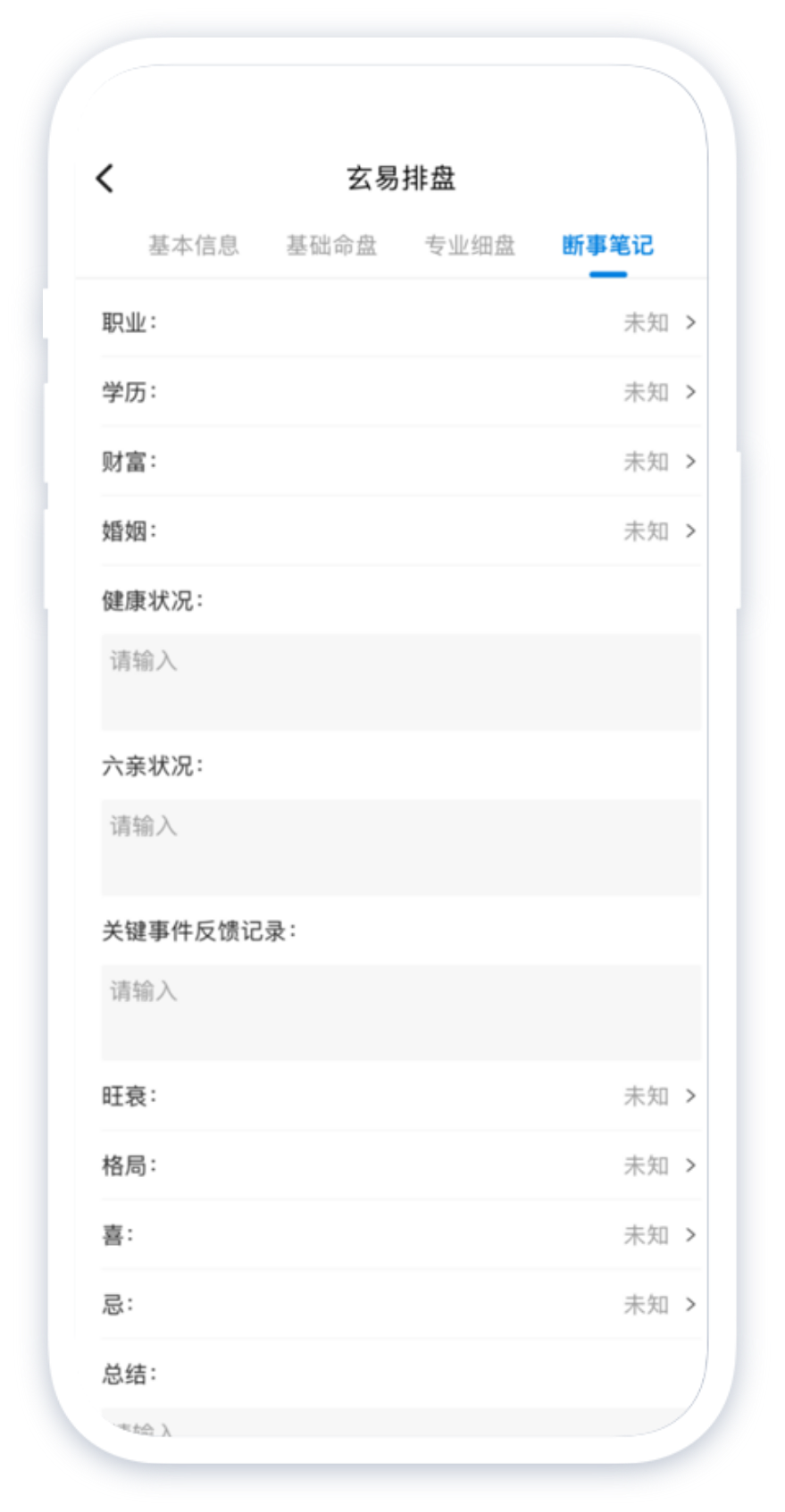Switch to the 基础命盘 tab

coord(331,246)
